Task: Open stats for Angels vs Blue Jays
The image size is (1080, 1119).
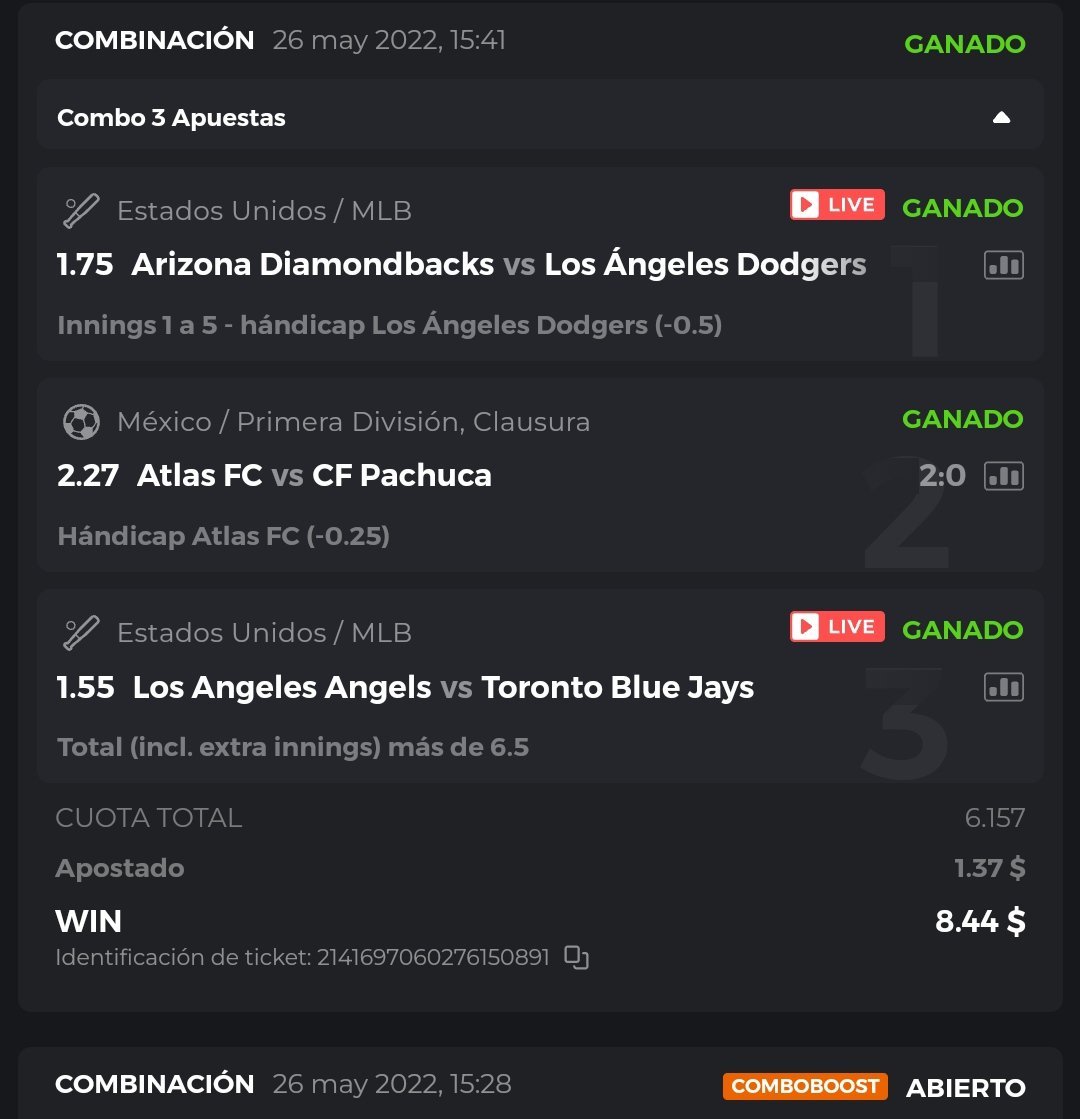Action: pos(1004,687)
